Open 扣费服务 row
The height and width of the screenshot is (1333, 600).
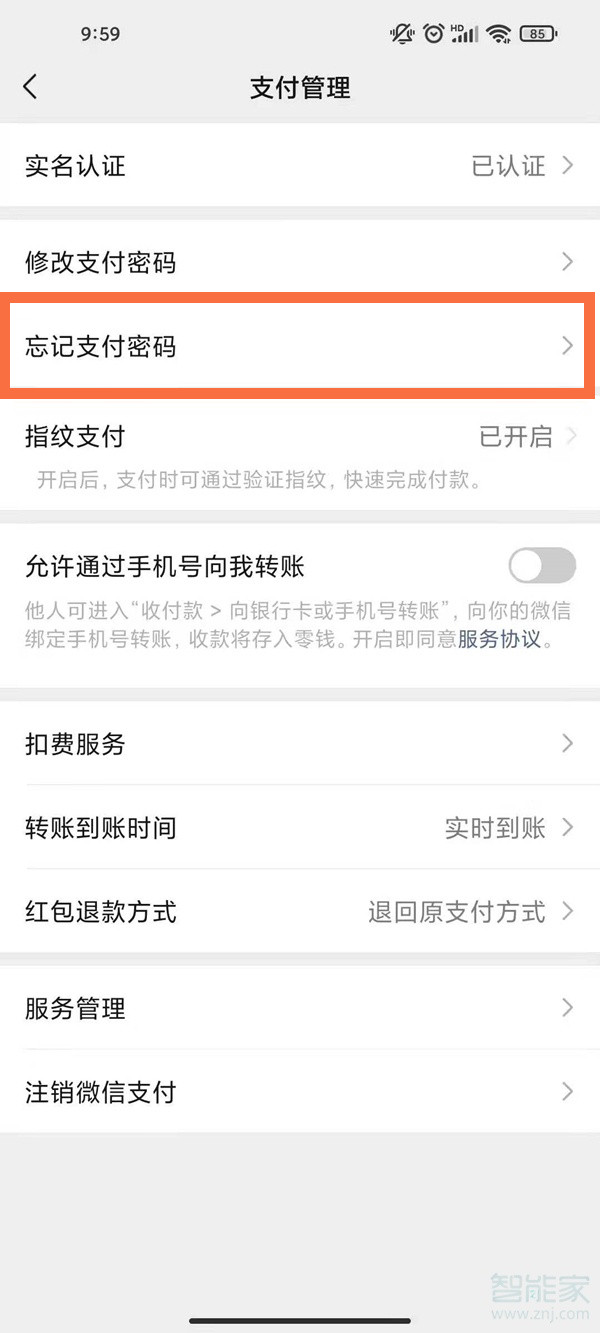[300, 744]
